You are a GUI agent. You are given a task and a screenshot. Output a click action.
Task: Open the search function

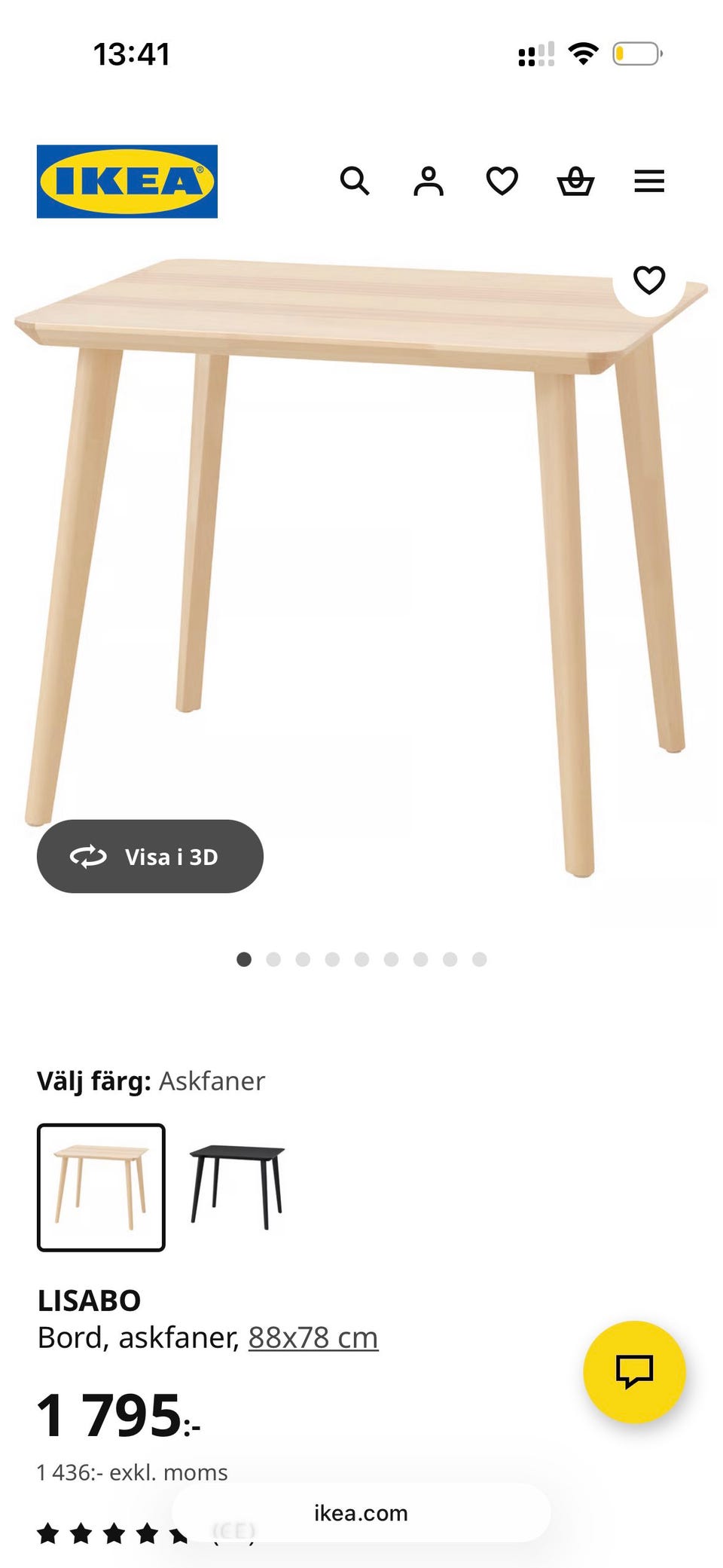(355, 181)
